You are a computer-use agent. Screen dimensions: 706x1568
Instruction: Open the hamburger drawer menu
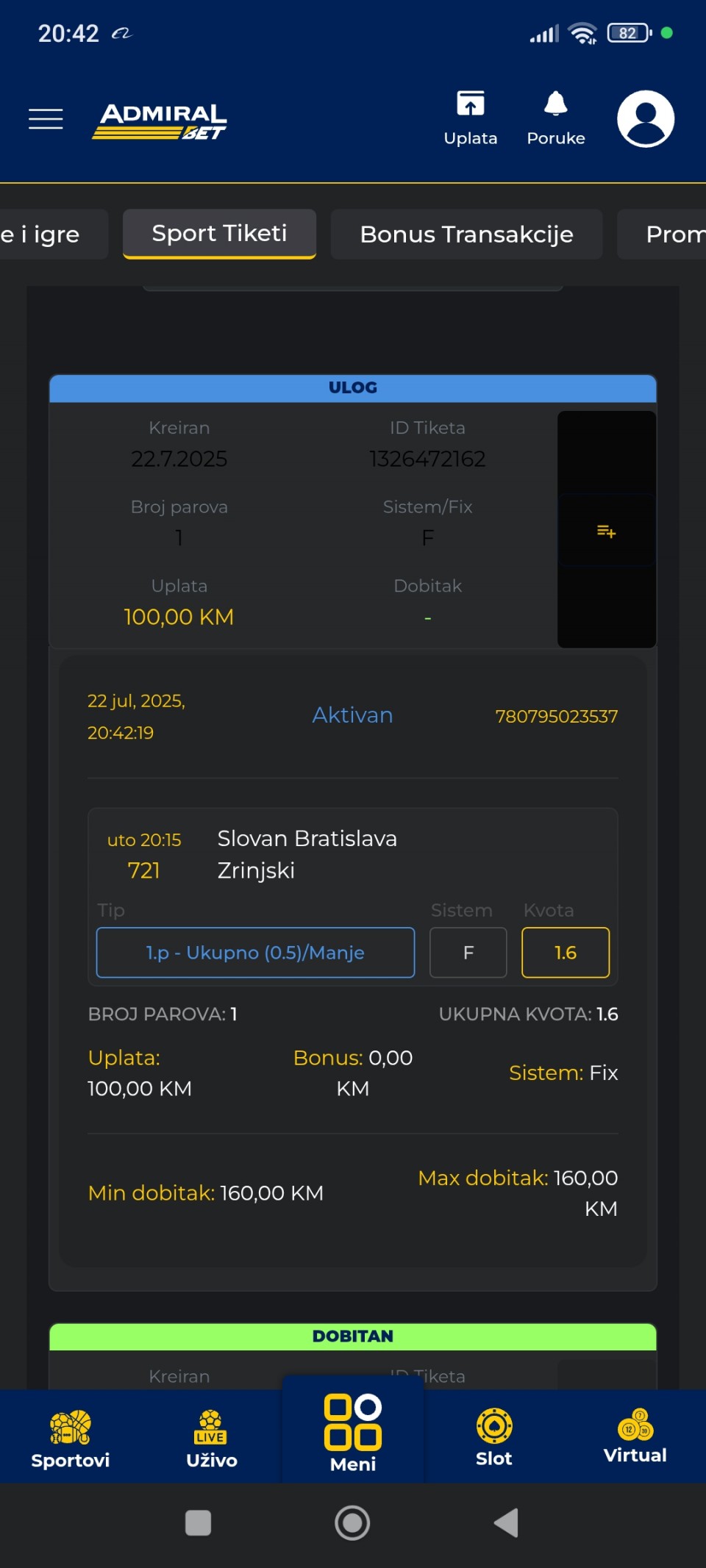[46, 118]
